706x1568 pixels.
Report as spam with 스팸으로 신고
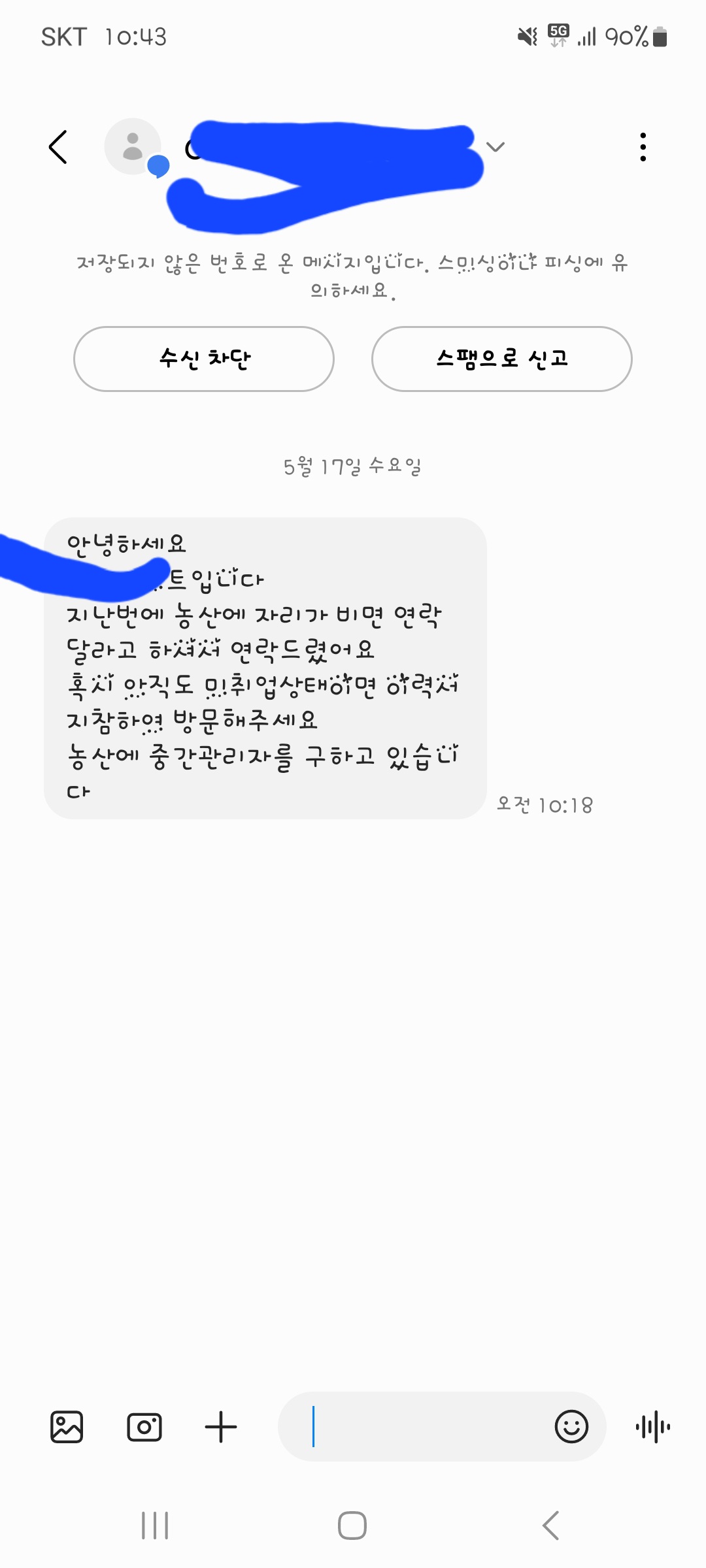point(501,359)
